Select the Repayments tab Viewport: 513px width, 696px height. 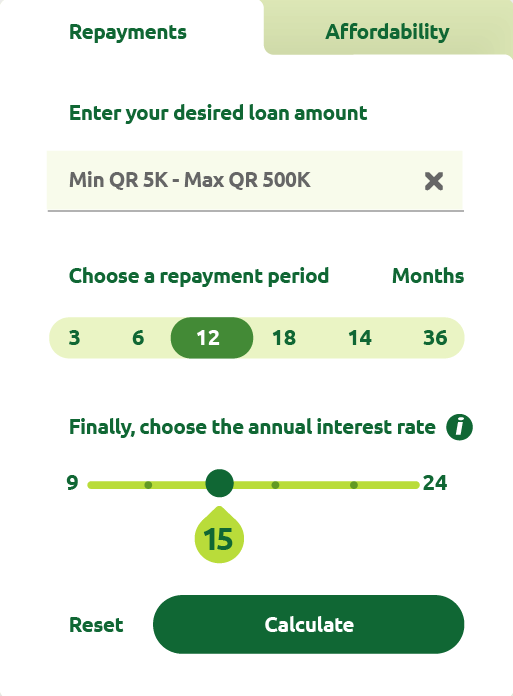pyautogui.click(x=128, y=32)
